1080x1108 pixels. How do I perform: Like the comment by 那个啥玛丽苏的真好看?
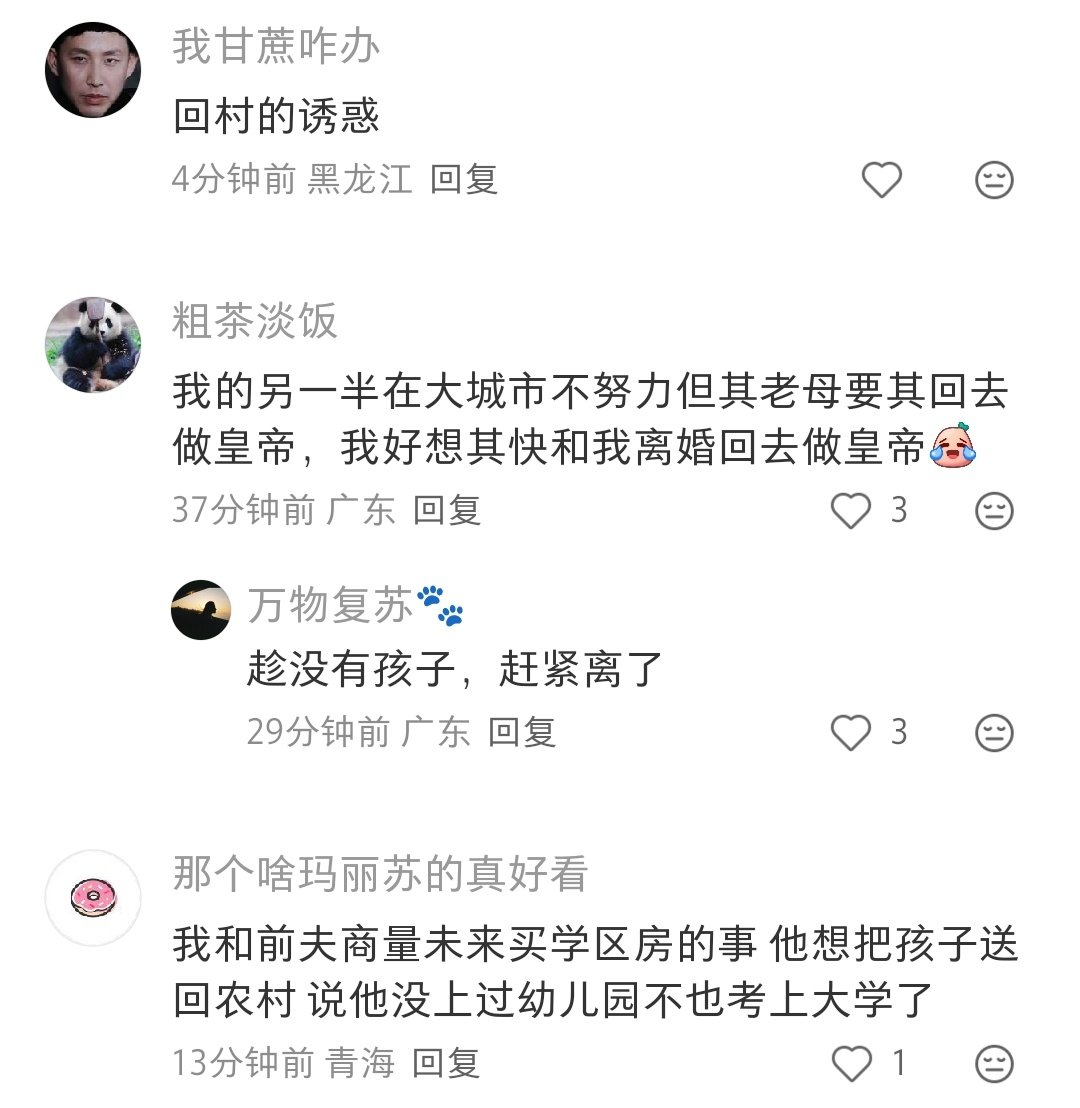[852, 1063]
